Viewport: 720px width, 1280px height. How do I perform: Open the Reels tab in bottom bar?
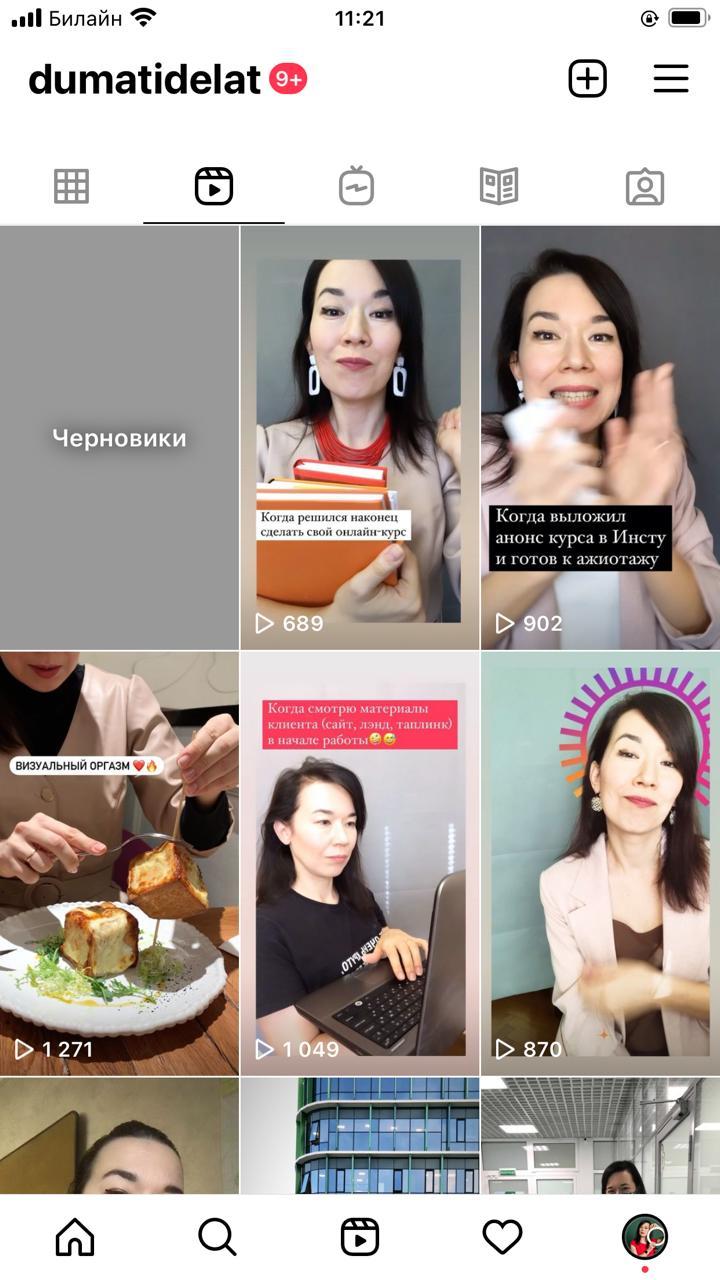360,1238
